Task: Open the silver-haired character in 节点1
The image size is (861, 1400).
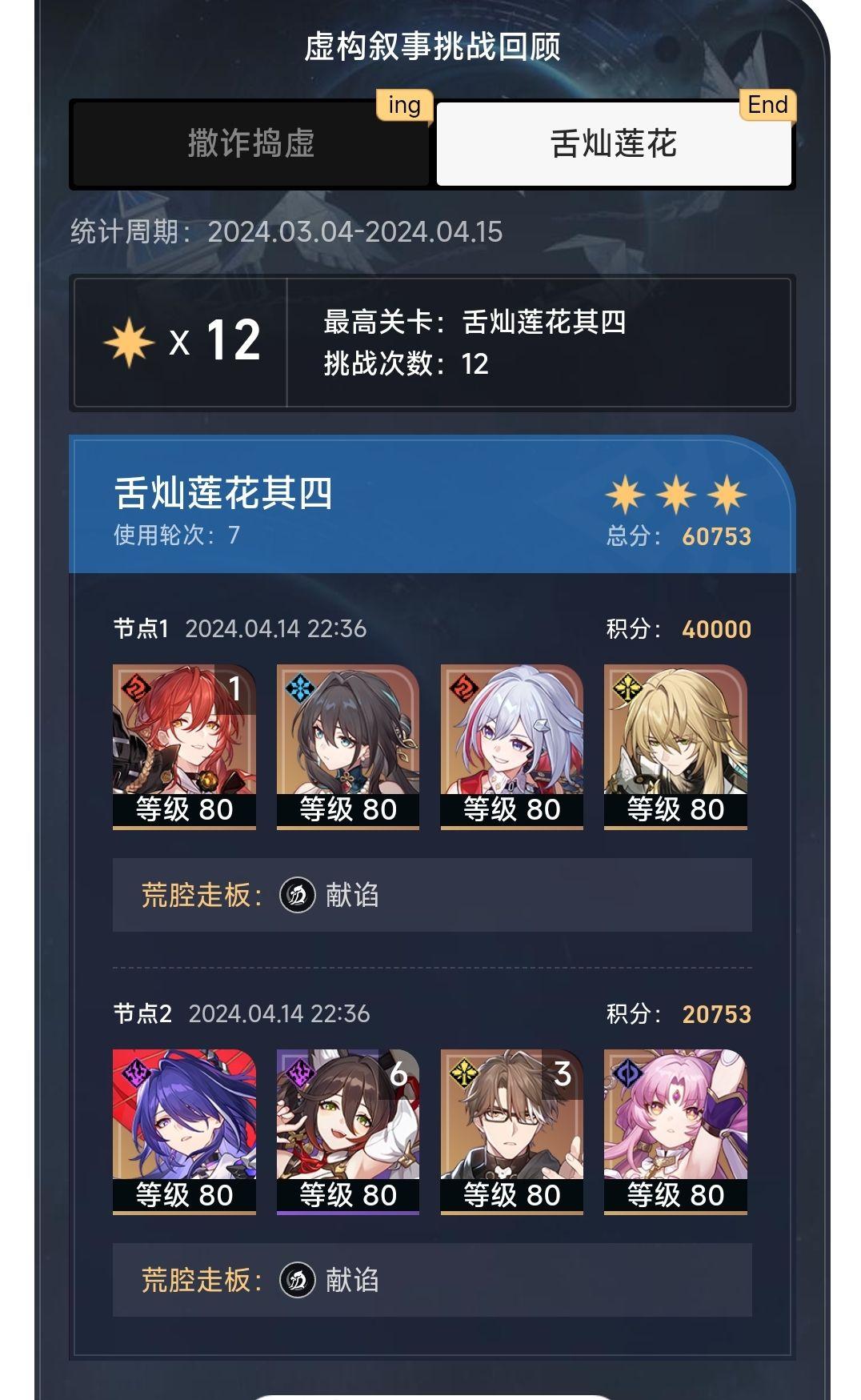Action: [512, 747]
